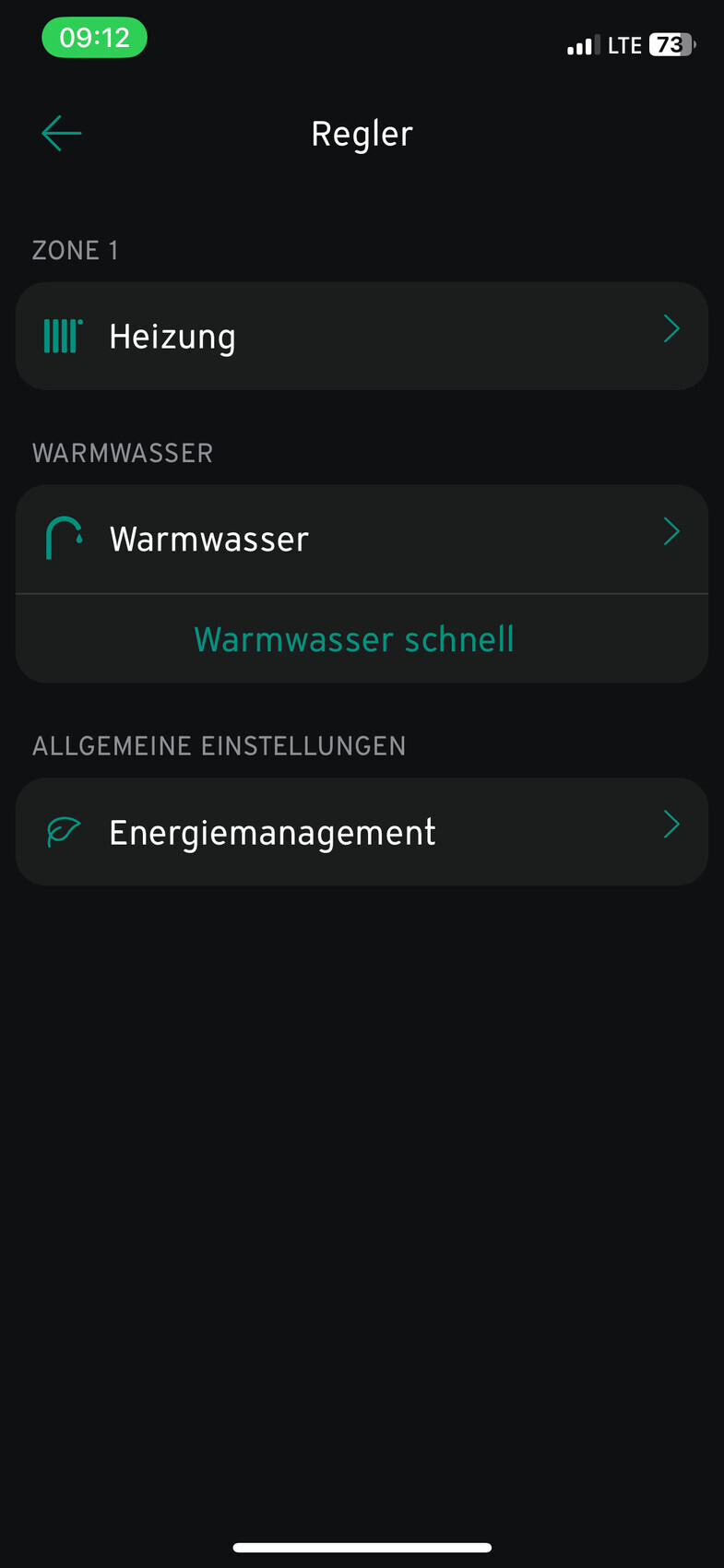The width and height of the screenshot is (724, 1568).
Task: Open the Heizung settings row
Action: click(x=362, y=337)
